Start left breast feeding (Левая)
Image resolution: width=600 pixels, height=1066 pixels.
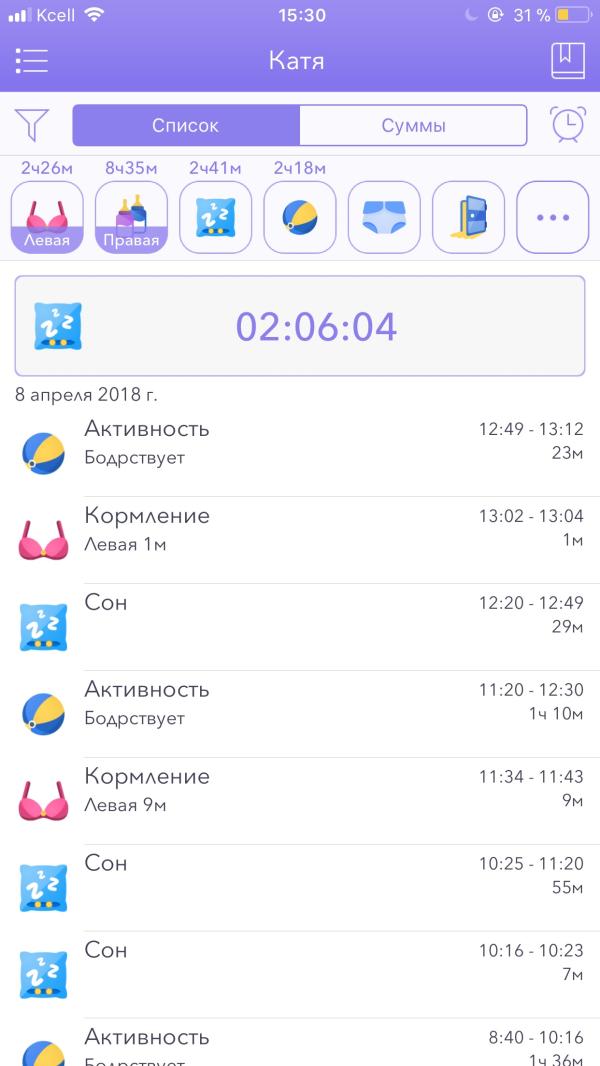(x=47, y=217)
